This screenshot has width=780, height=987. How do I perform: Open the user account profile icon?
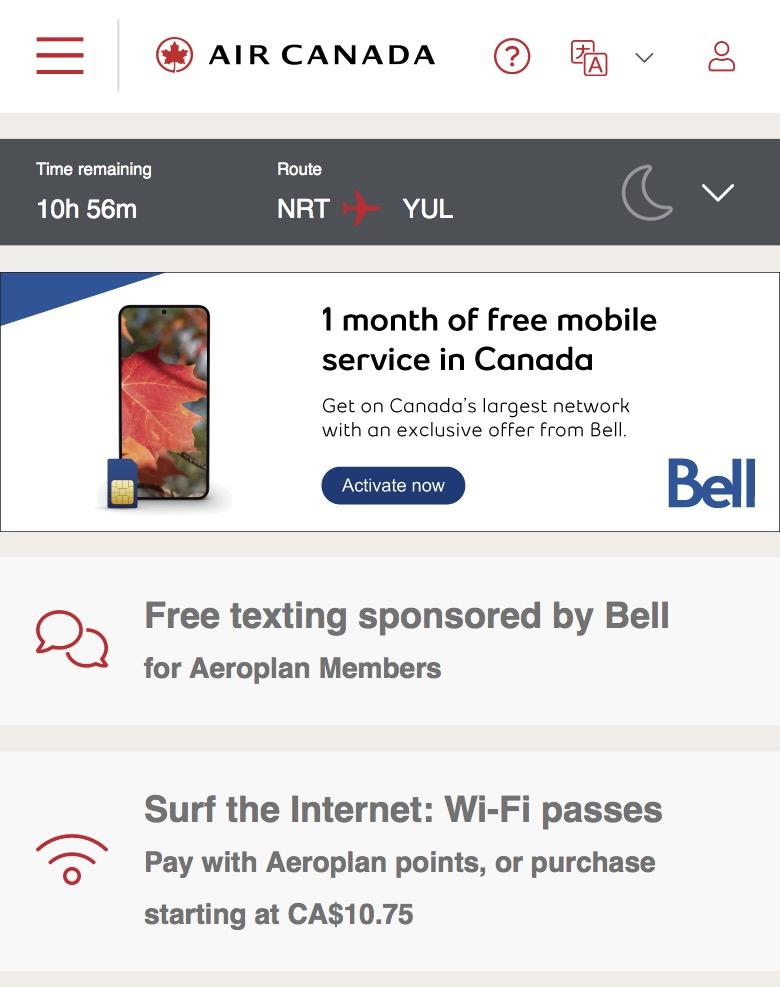721,56
